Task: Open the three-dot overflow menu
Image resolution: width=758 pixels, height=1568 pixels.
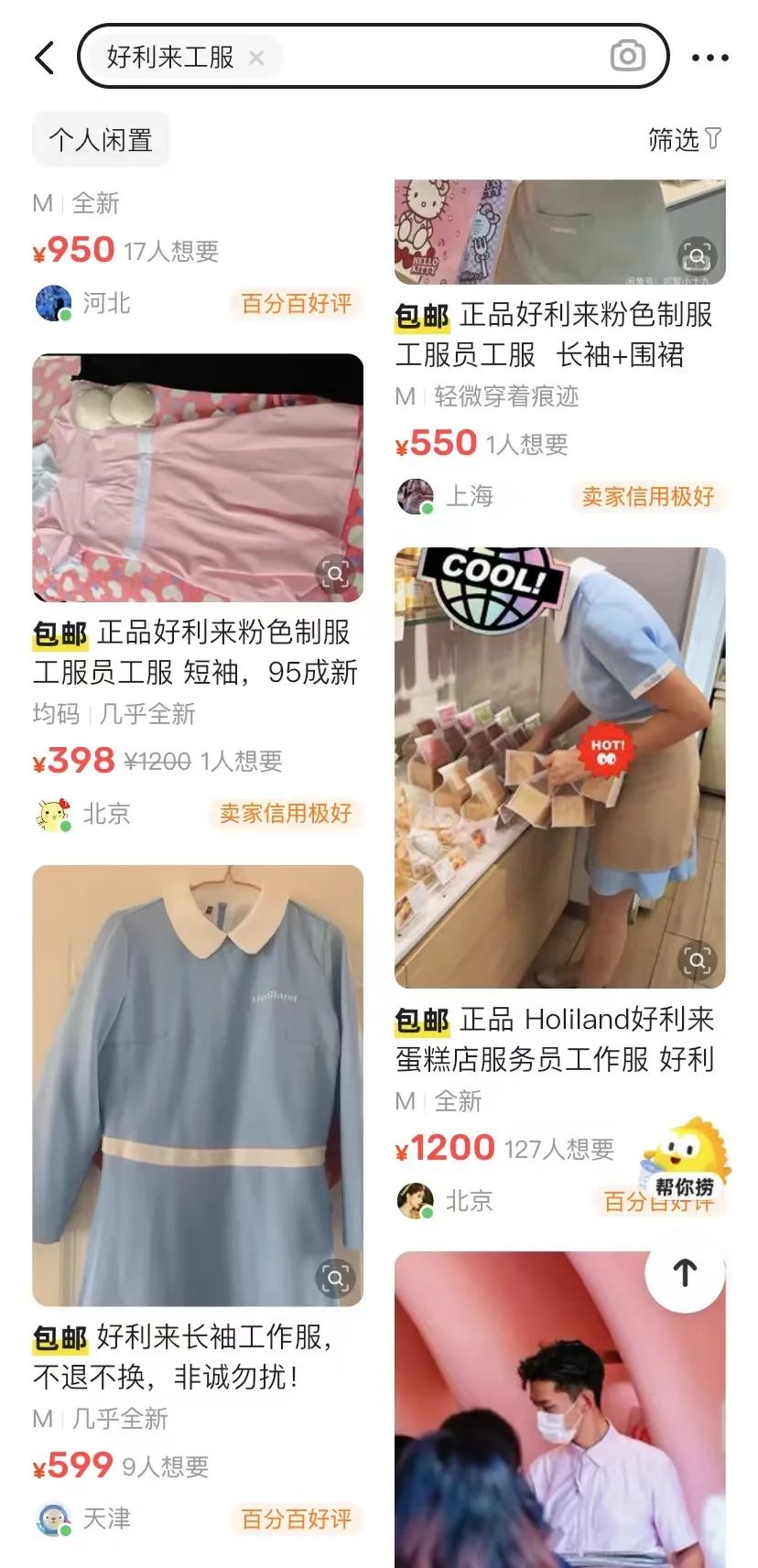Action: point(710,58)
